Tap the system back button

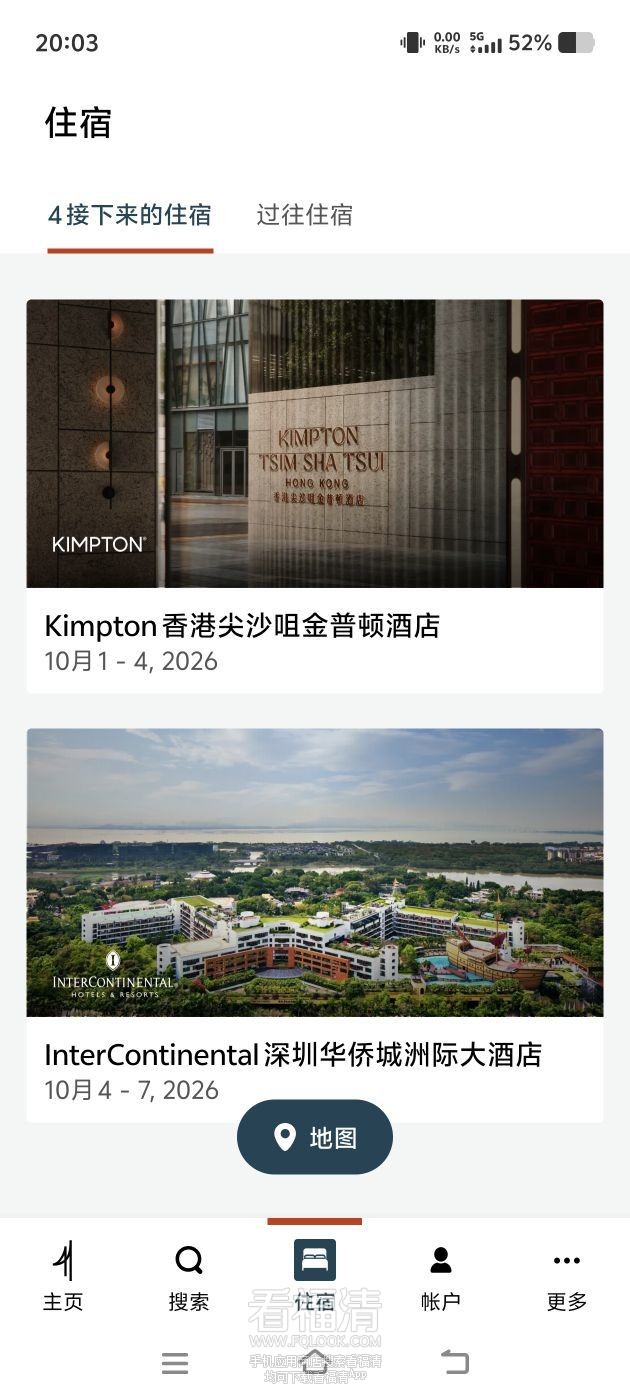pyautogui.click(x=455, y=1362)
